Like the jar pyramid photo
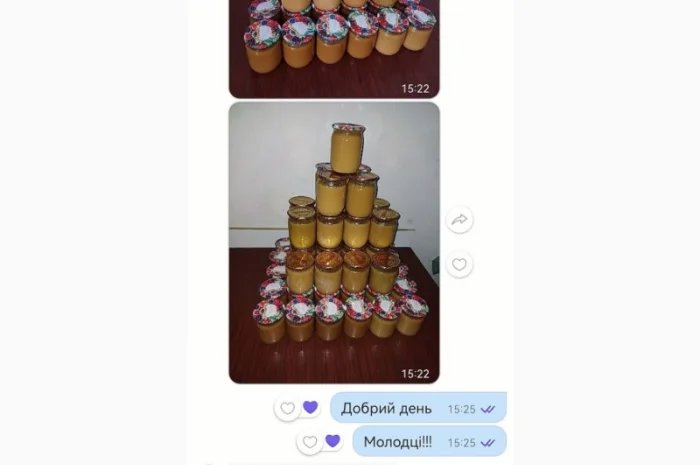Screen dimensions: 700x465 [x=459, y=265]
